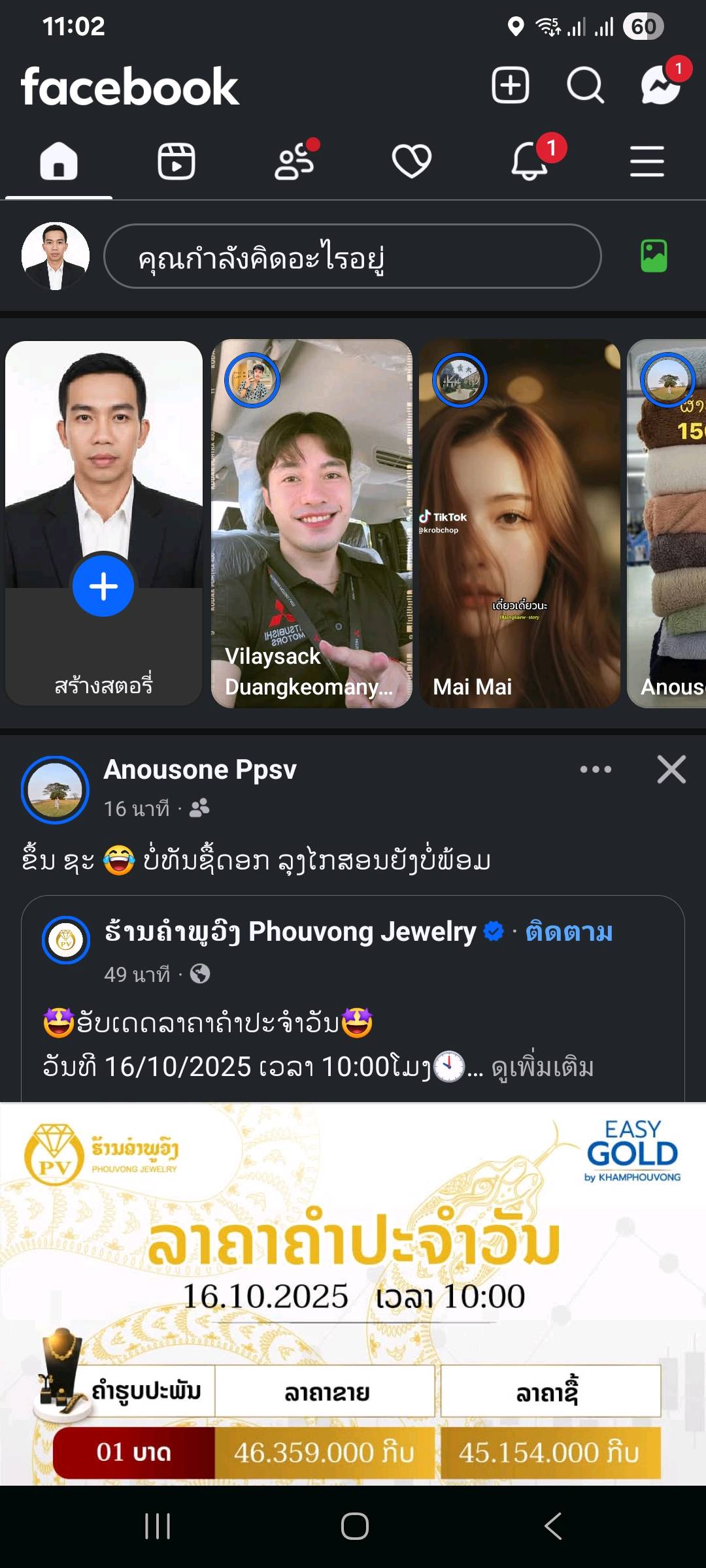
Task: Go back with system back button
Action: pyautogui.click(x=553, y=1526)
